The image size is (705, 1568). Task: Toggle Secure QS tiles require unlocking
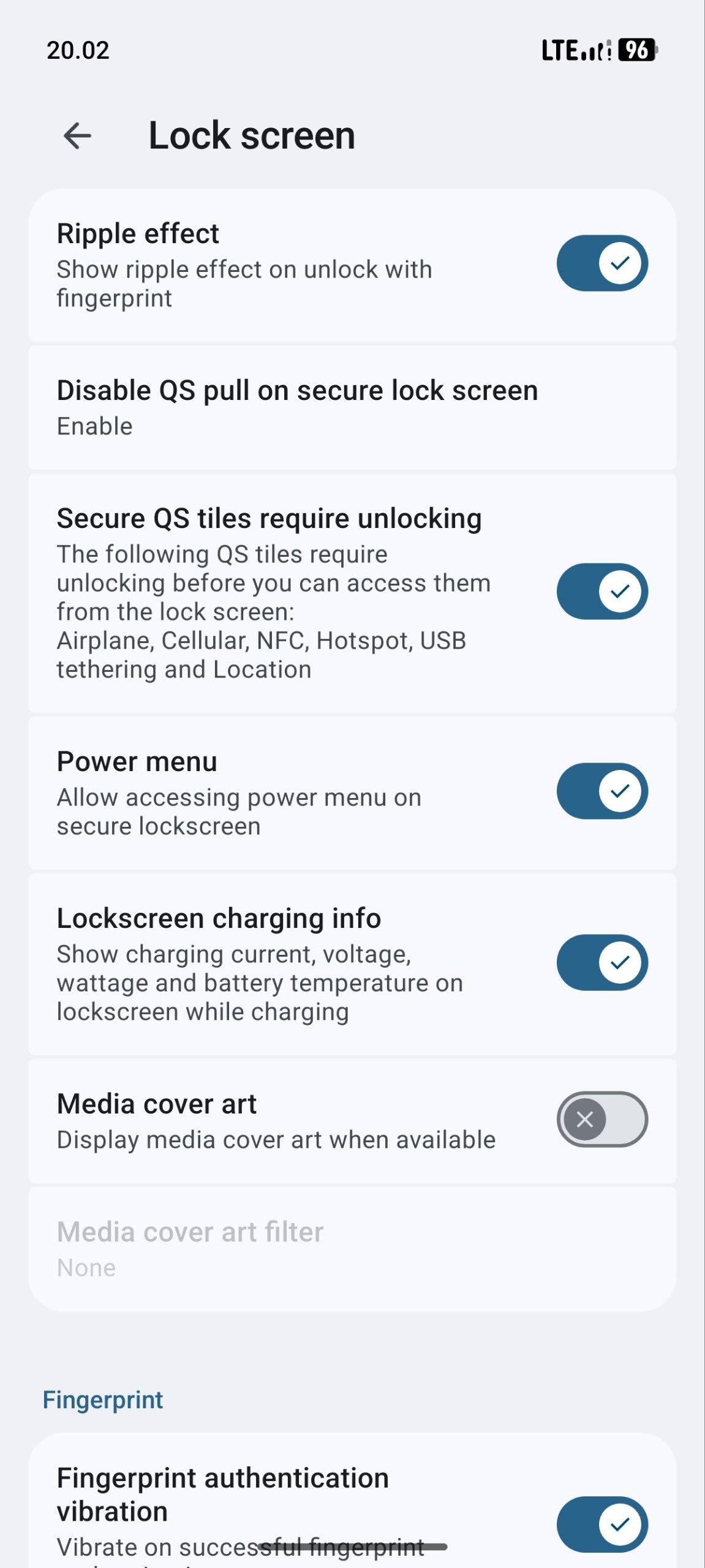602,592
